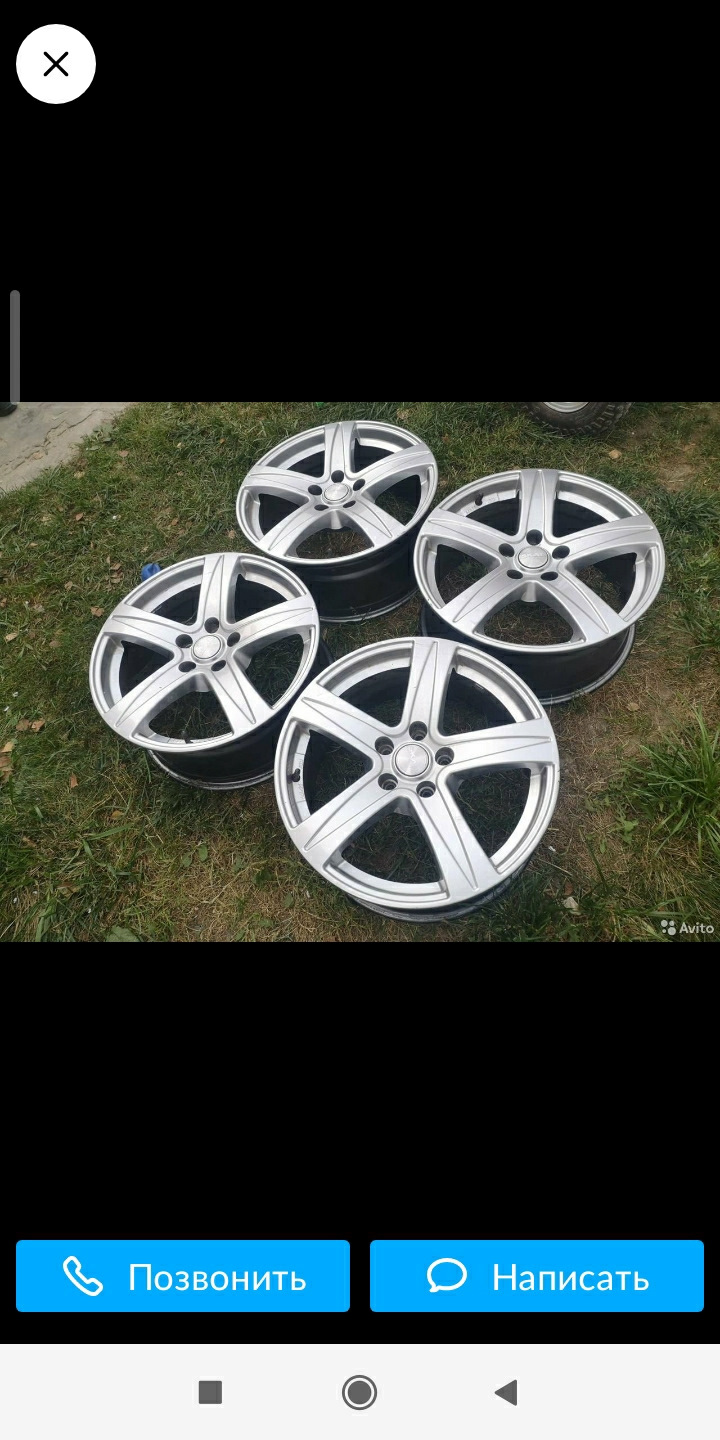Image resolution: width=720 pixels, height=1440 pixels.
Task: Message the seller via Написать
Action: (x=537, y=1276)
